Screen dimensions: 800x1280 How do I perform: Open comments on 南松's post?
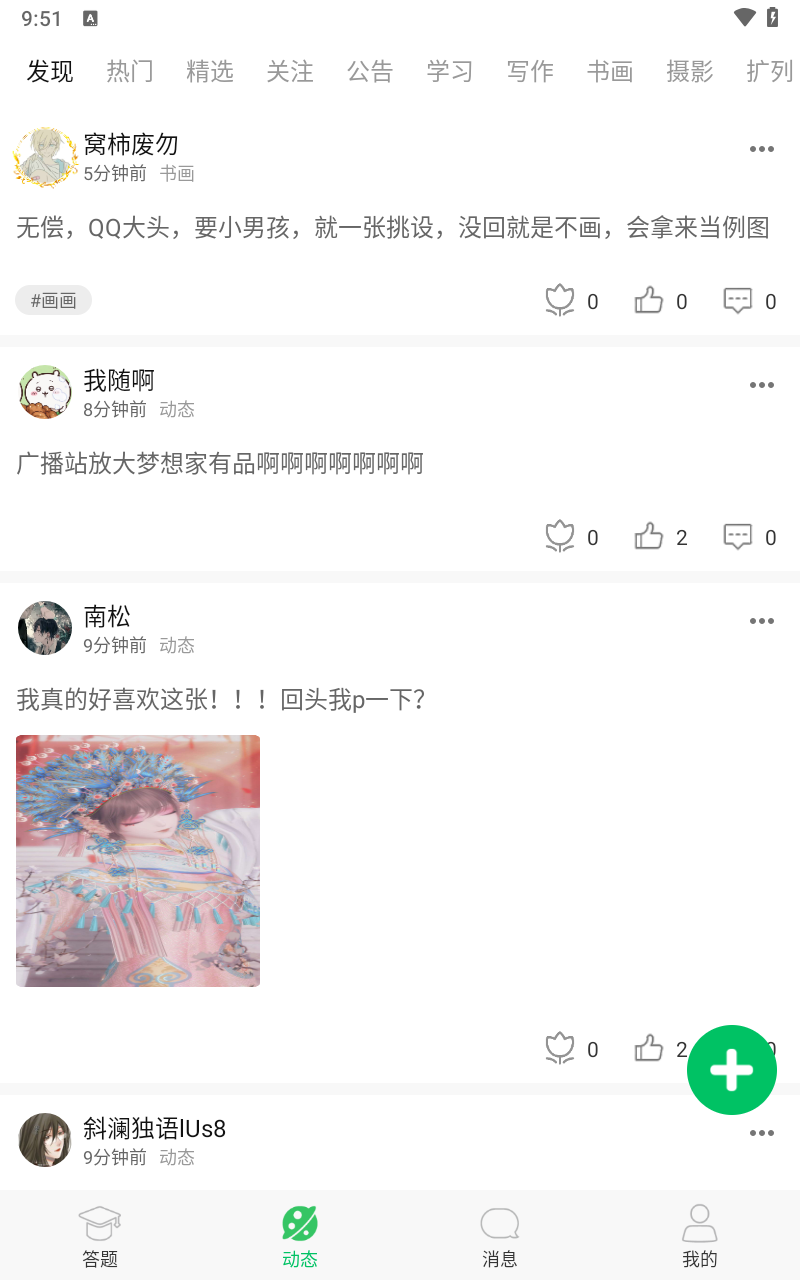738,1048
